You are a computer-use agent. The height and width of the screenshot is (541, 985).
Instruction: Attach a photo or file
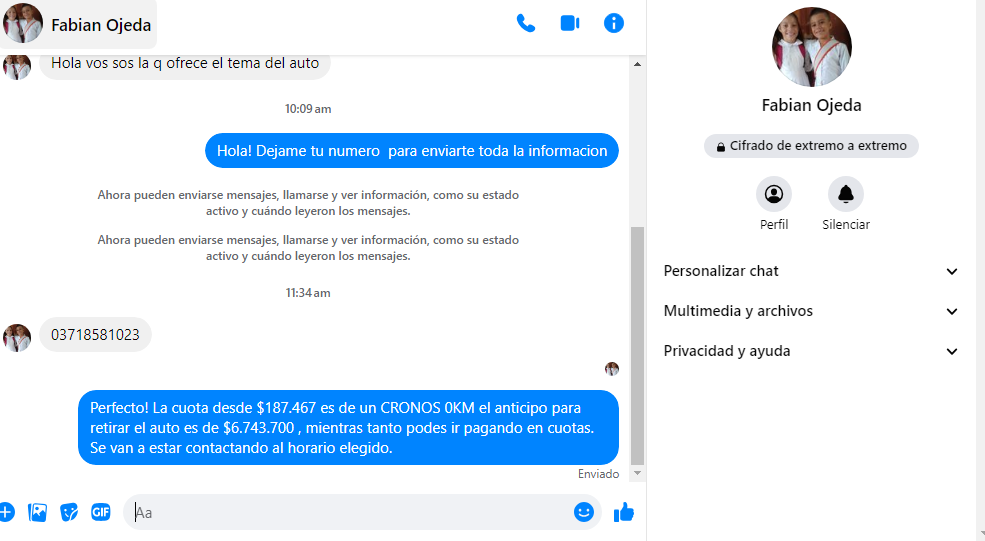click(38, 512)
